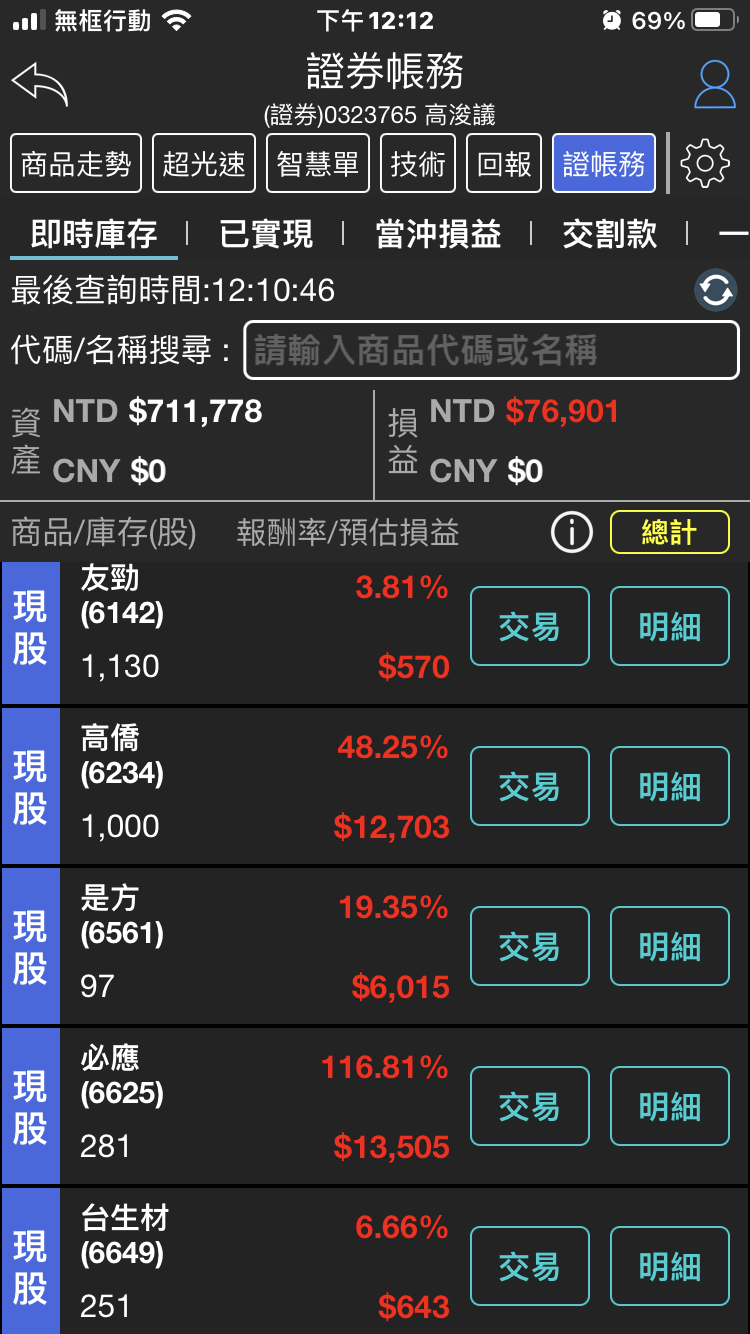This screenshot has height=1334, width=750.
Task: Switch to 交割款 tab
Action: tap(609, 234)
